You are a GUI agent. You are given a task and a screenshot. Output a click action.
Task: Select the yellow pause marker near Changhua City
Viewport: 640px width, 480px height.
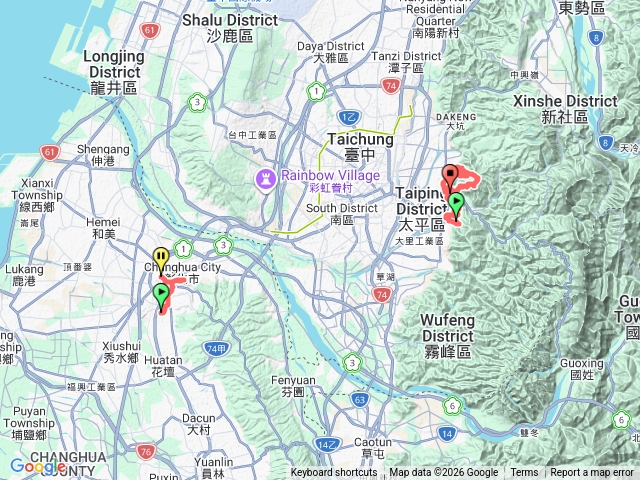click(160, 258)
